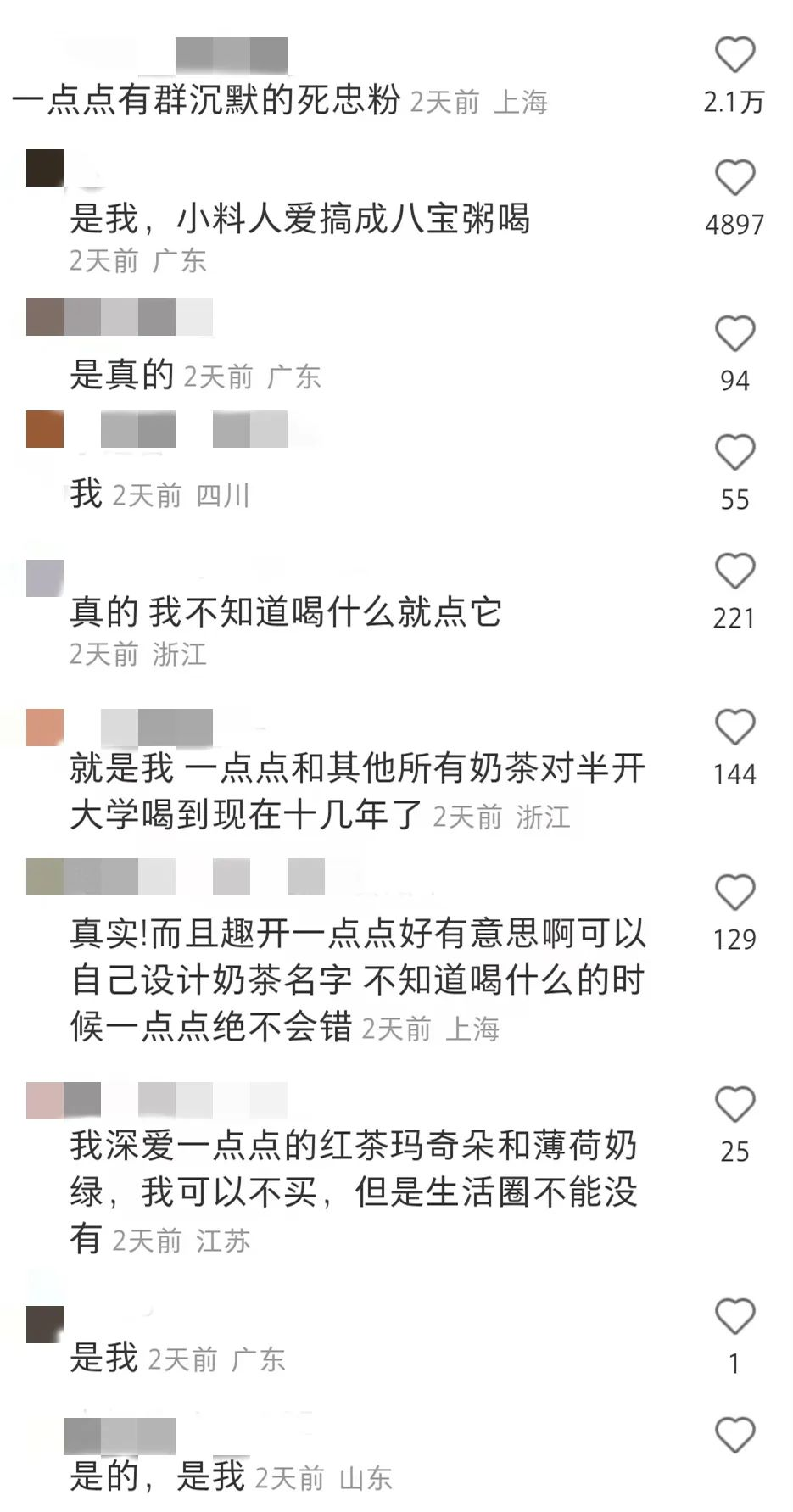This screenshot has height=1512, width=793.
Task: Open the avatar beside '真的 我不知道喝什么就点它'
Action: pos(45,578)
